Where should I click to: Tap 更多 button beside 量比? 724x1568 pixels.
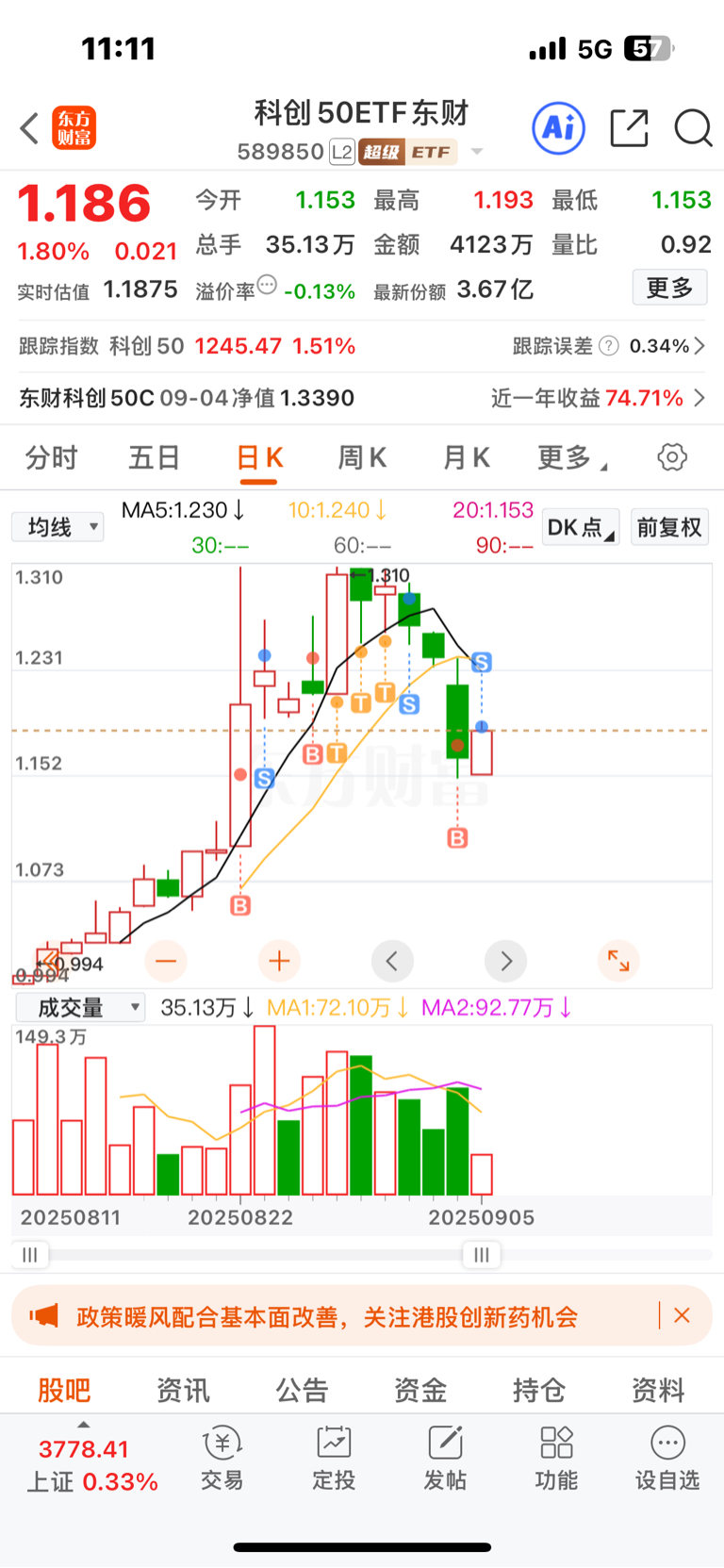pos(669,288)
